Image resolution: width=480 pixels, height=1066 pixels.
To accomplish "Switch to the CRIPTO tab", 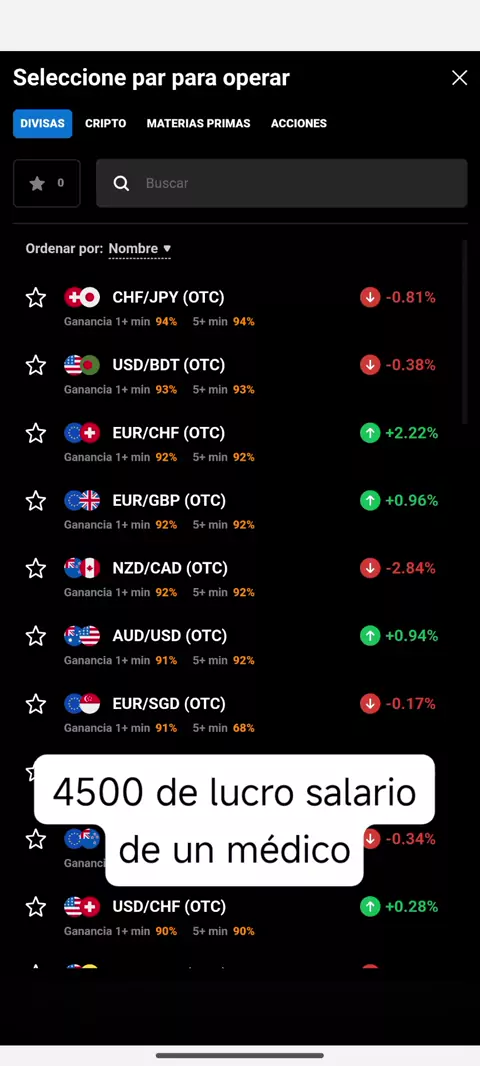I will tap(105, 124).
